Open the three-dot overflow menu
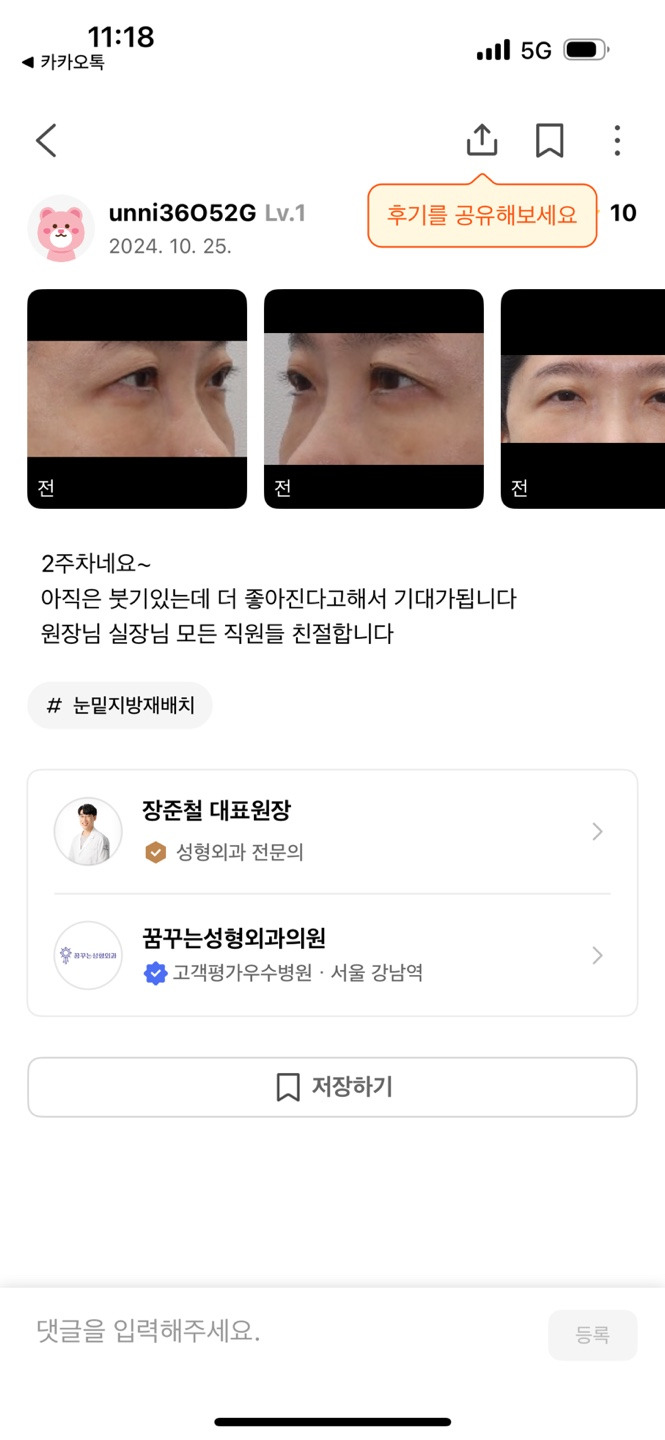 point(617,141)
